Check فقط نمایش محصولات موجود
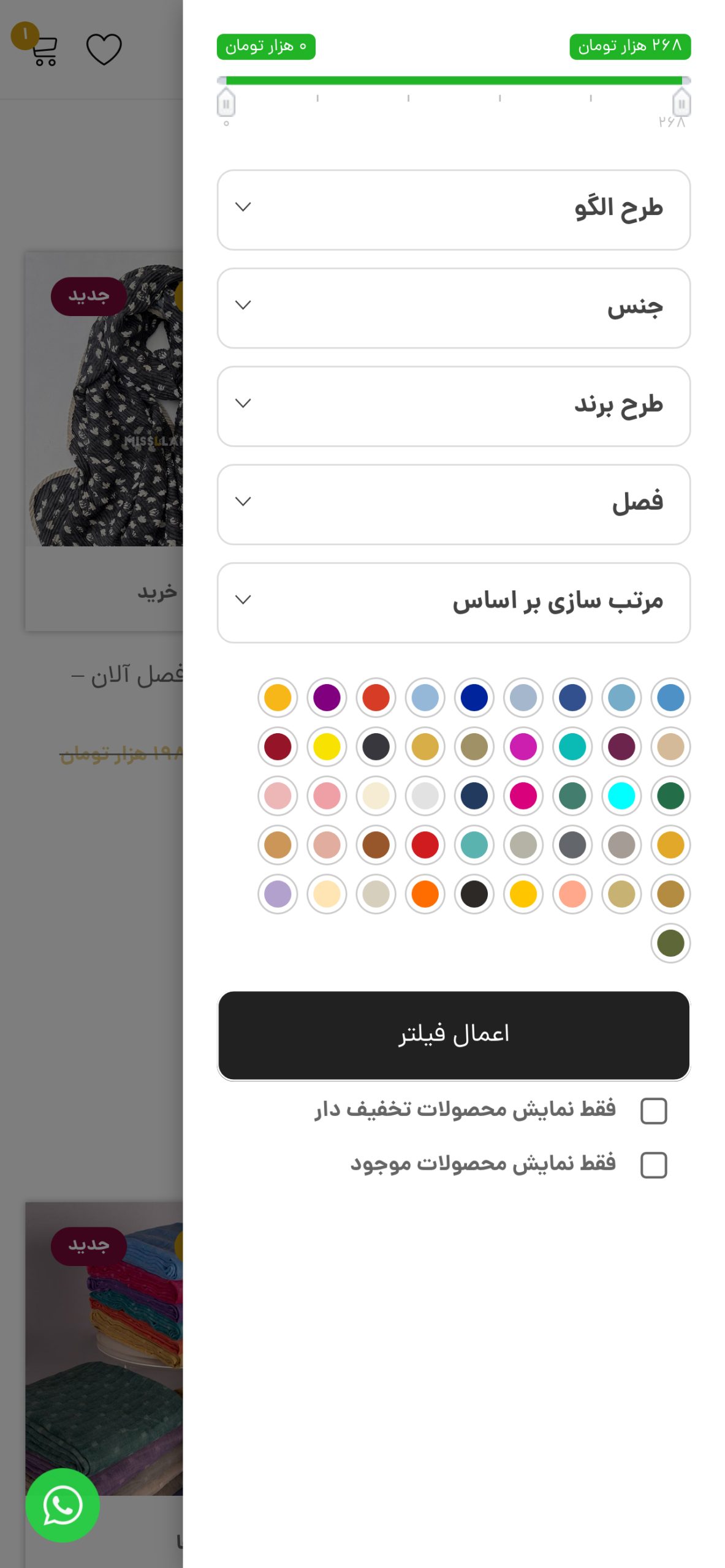The width and height of the screenshot is (725, 1568). click(x=653, y=1165)
